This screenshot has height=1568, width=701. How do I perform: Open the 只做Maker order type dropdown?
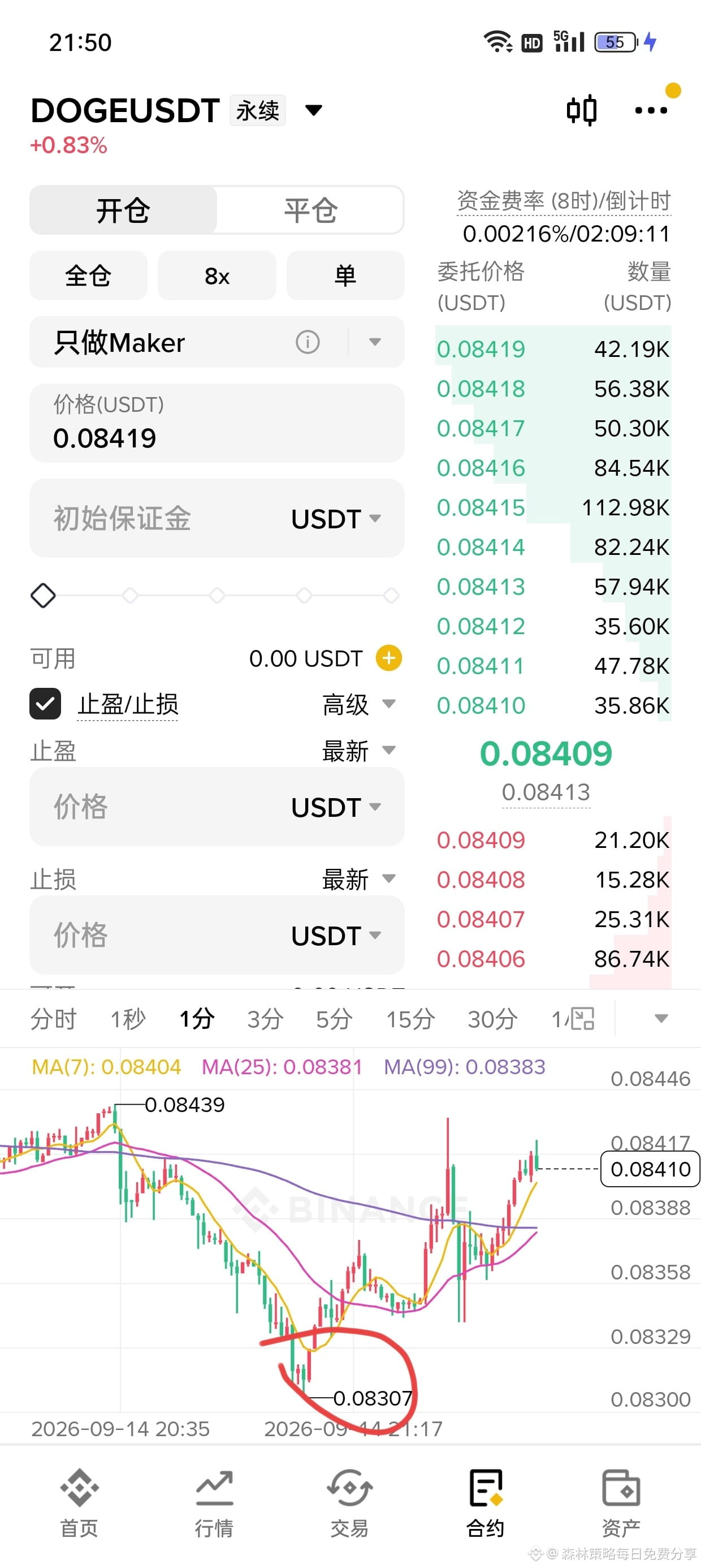[375, 342]
